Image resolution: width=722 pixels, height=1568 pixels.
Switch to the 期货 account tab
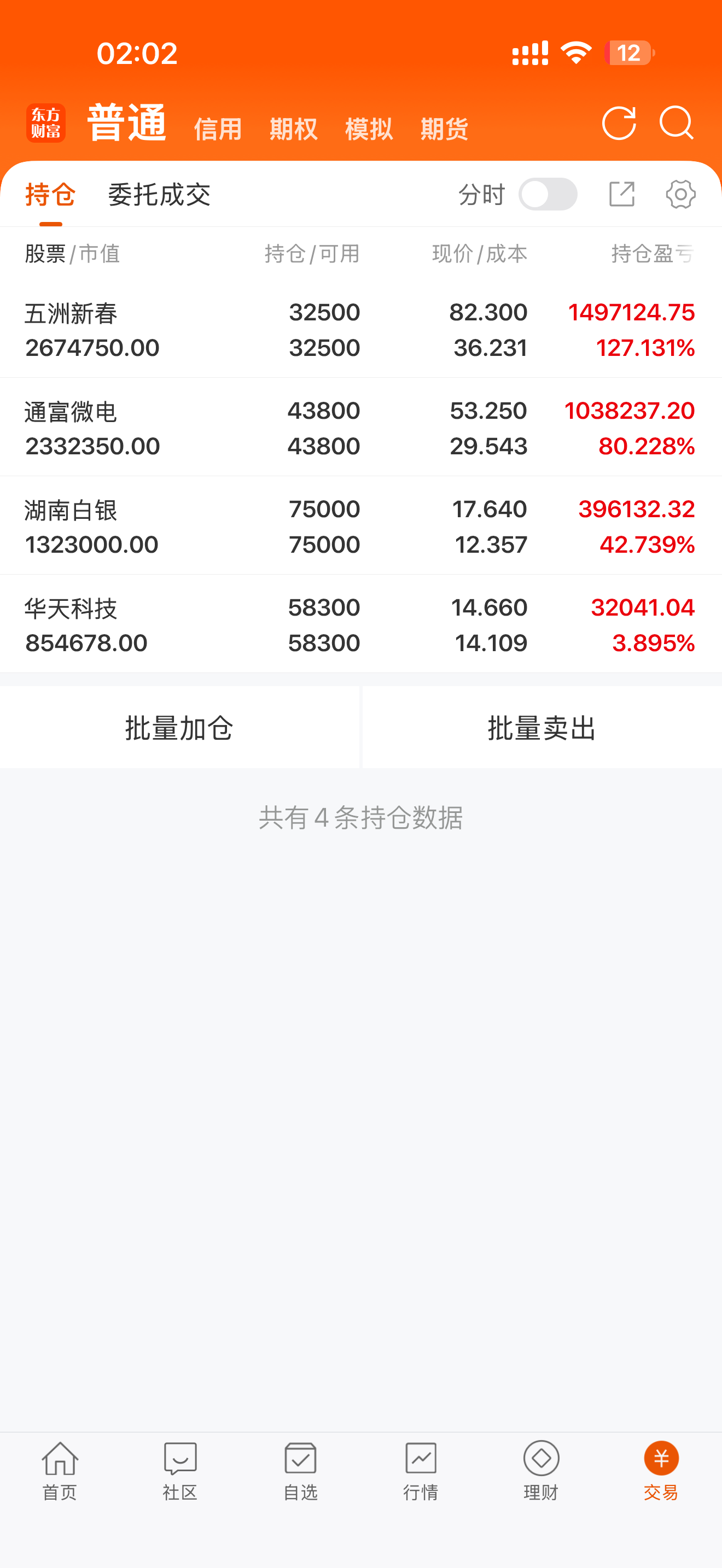coord(444,129)
